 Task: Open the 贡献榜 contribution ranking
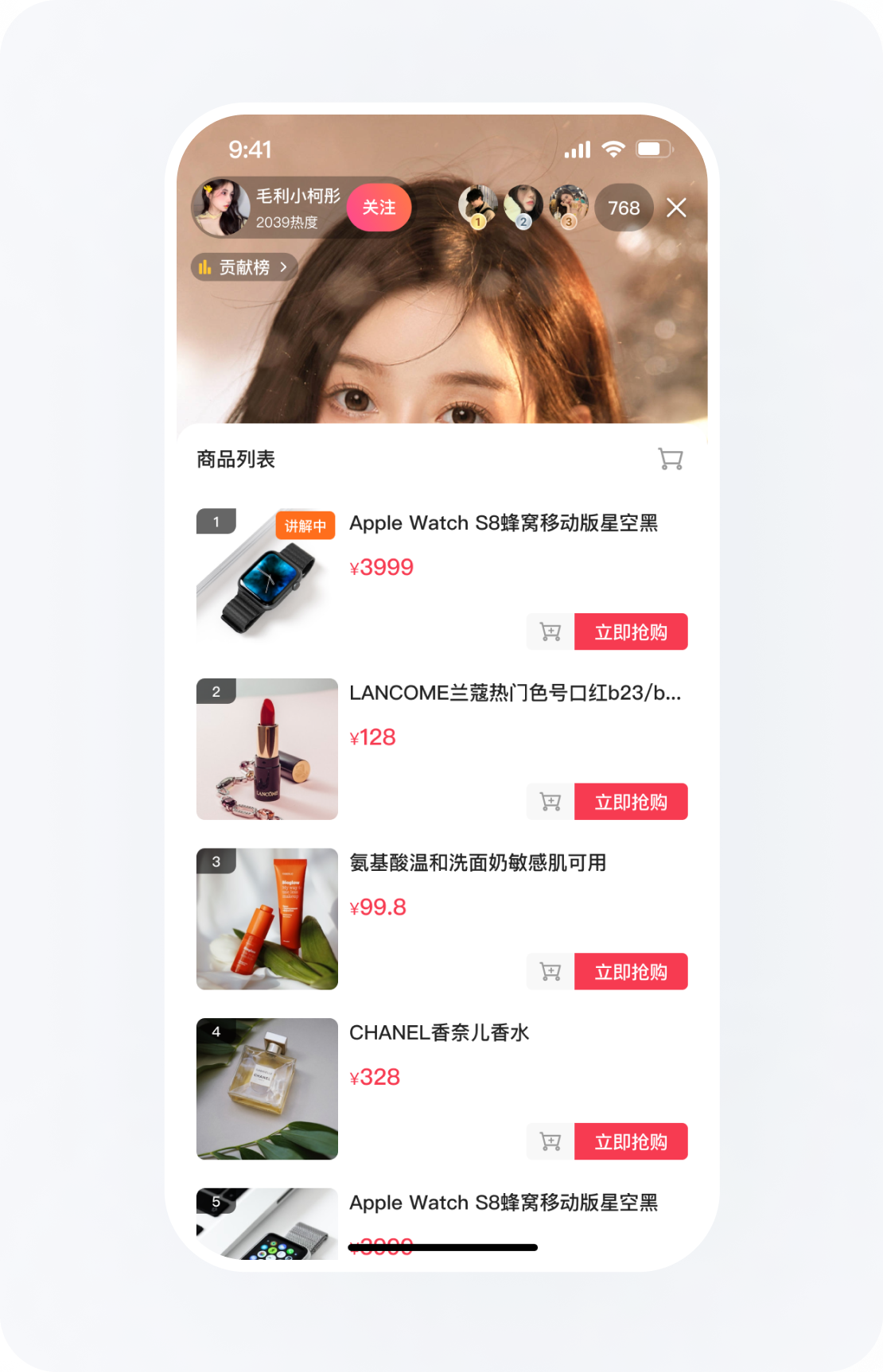pyautogui.click(x=243, y=267)
